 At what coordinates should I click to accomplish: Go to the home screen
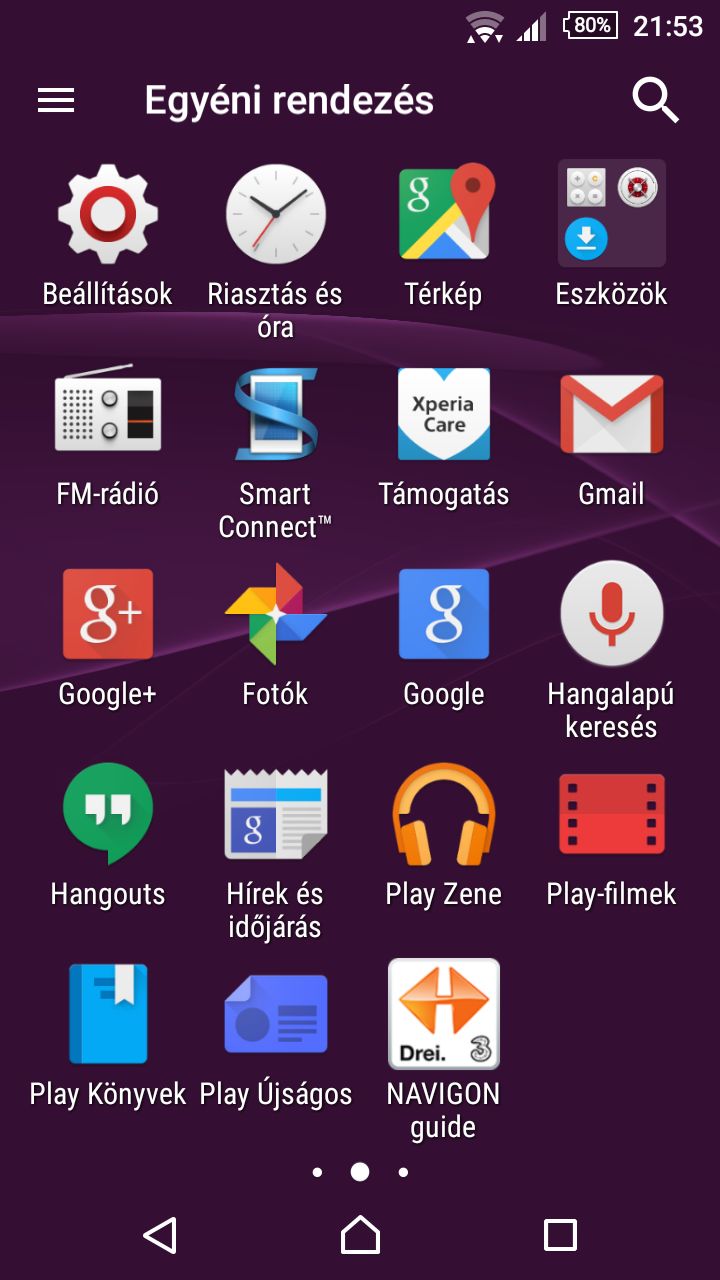(x=360, y=1235)
